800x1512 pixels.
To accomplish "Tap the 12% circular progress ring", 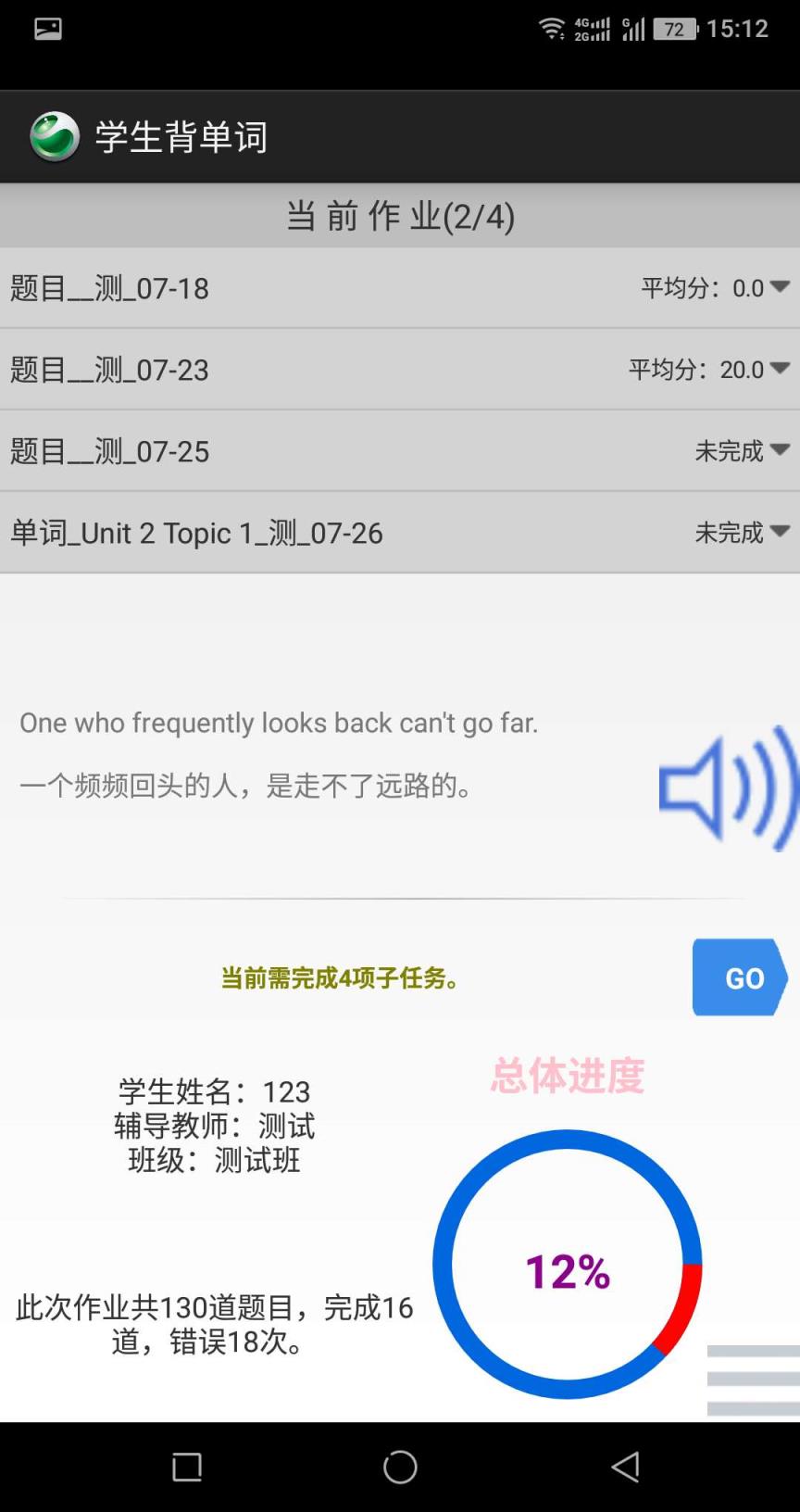I will (568, 1274).
